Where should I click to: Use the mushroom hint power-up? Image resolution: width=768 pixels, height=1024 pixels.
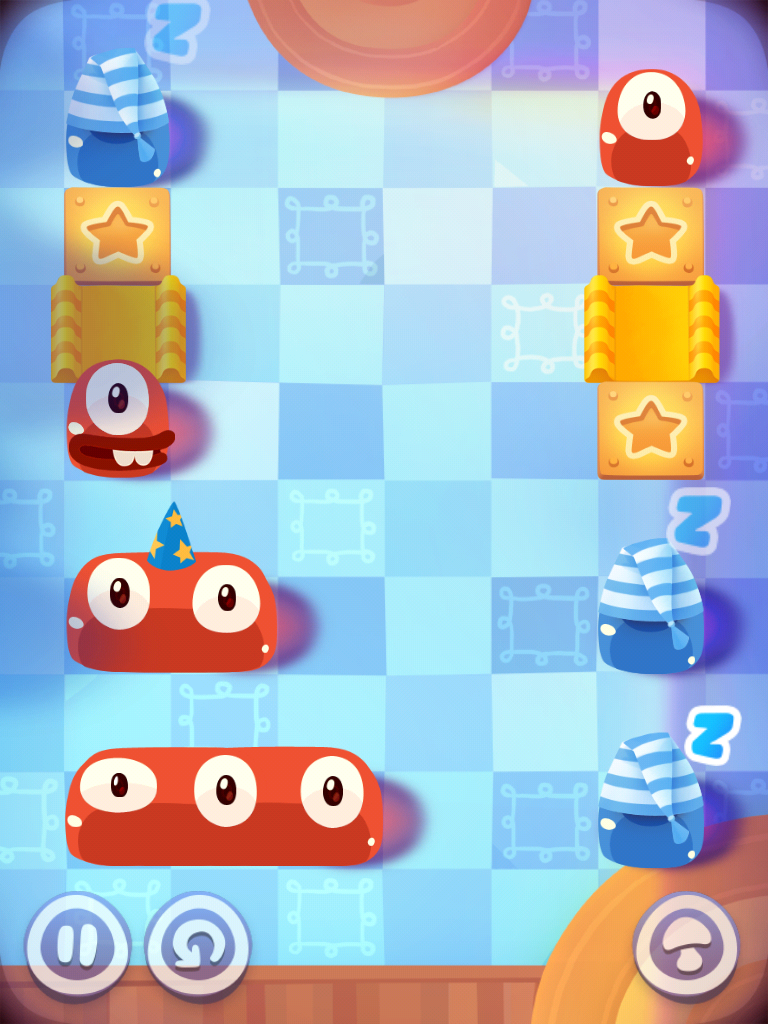(x=686, y=944)
